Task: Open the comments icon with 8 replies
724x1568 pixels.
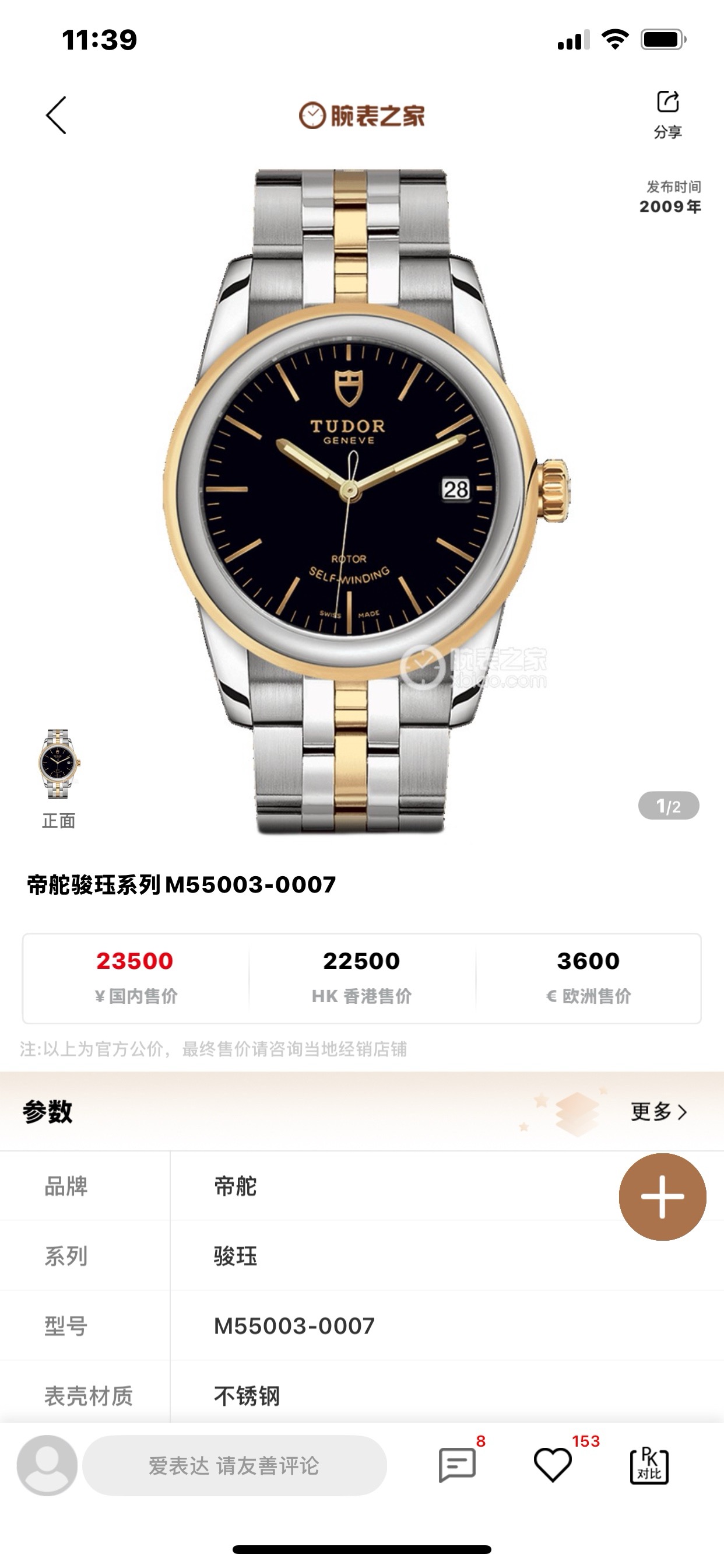Action: (457, 1465)
